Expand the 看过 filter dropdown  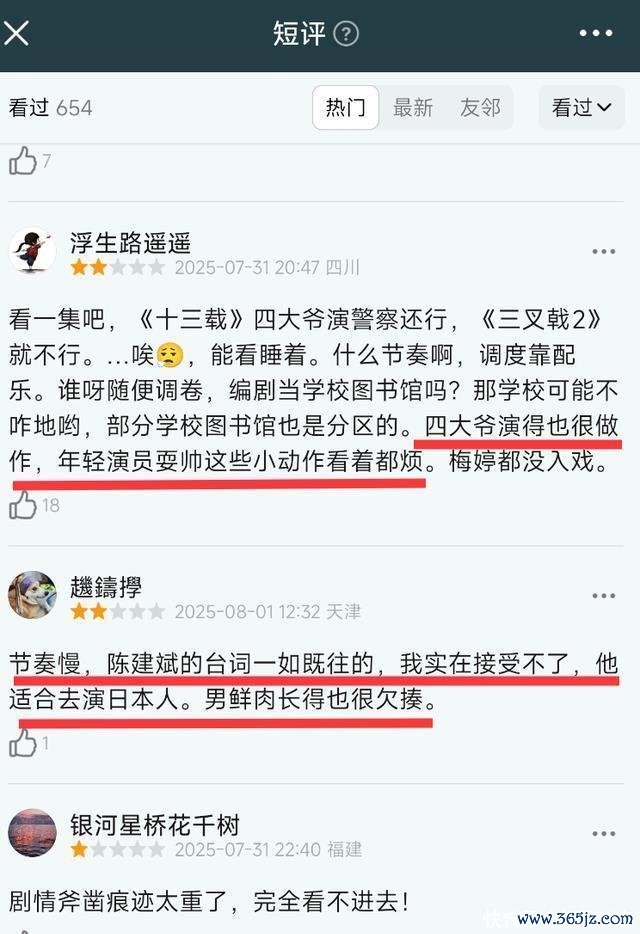[x=582, y=108]
